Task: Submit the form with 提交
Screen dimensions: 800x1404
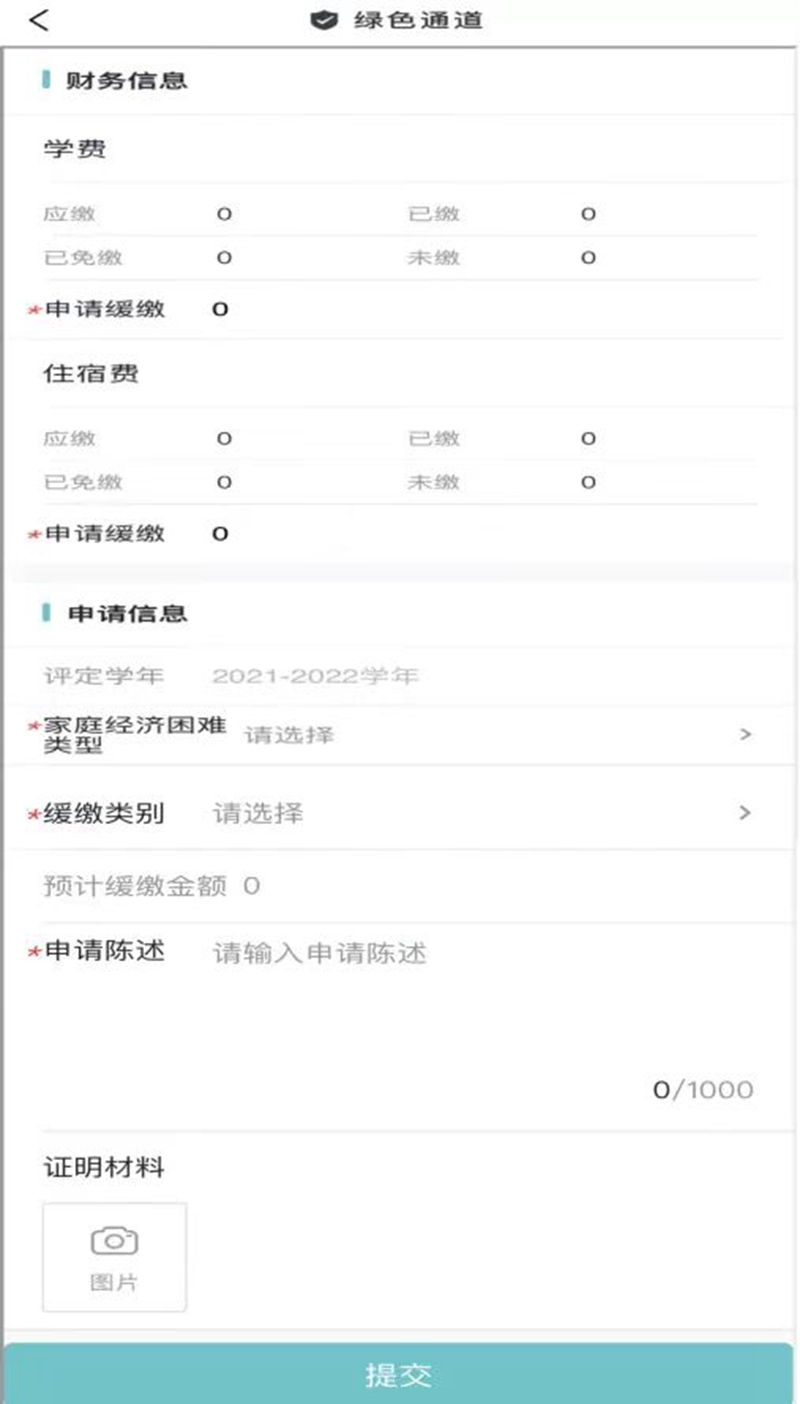Action: (400, 1373)
